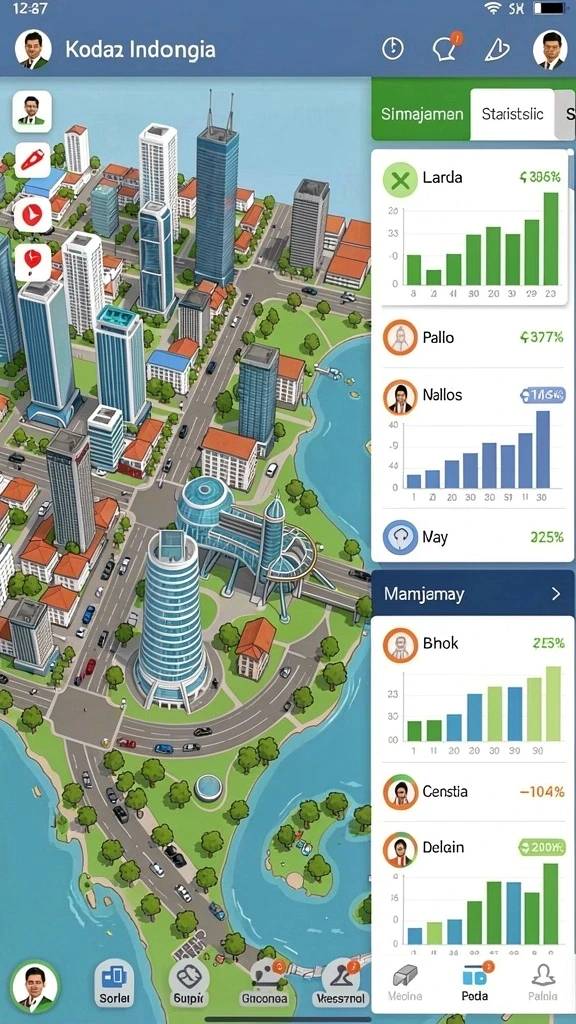This screenshot has height=1024, width=576.
Task: Tap the avatar button on the map's left panel
Action: coord(31,110)
